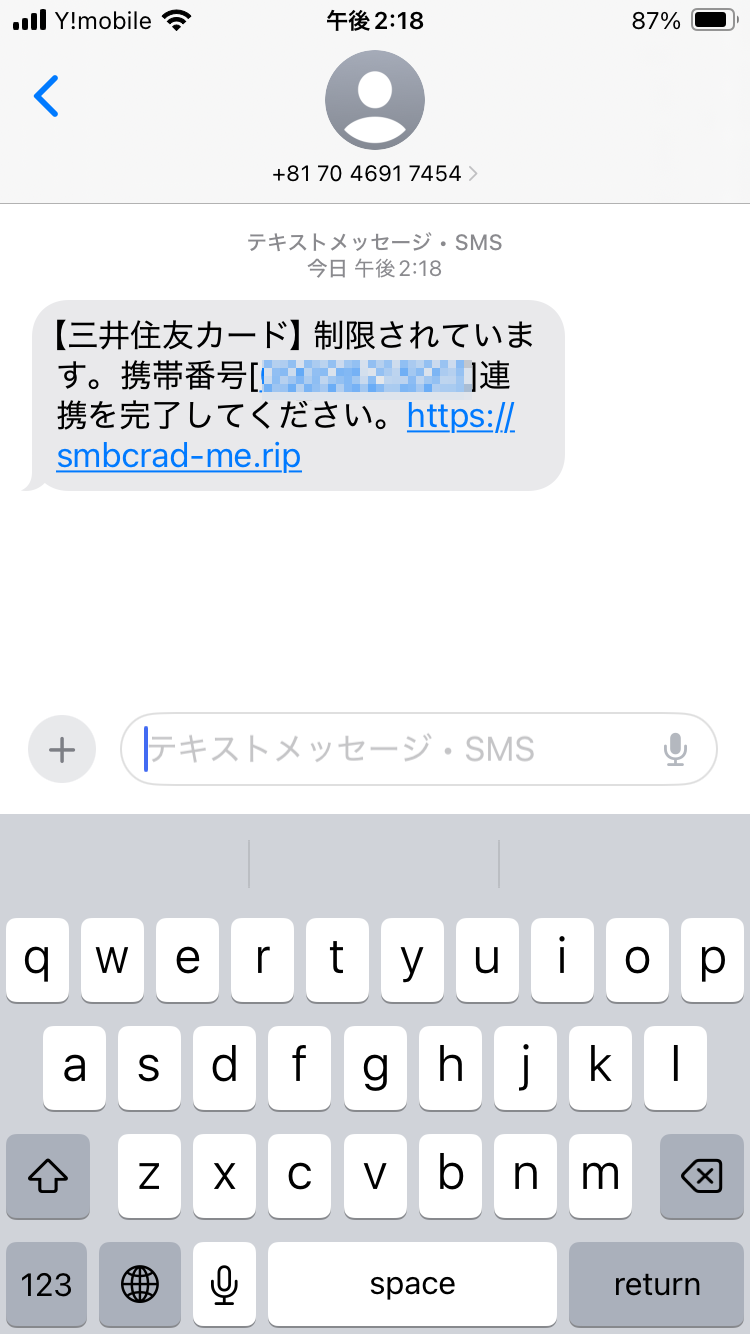Go back to the messages list
Viewport: 750px width, 1334px height.
click(x=46, y=96)
